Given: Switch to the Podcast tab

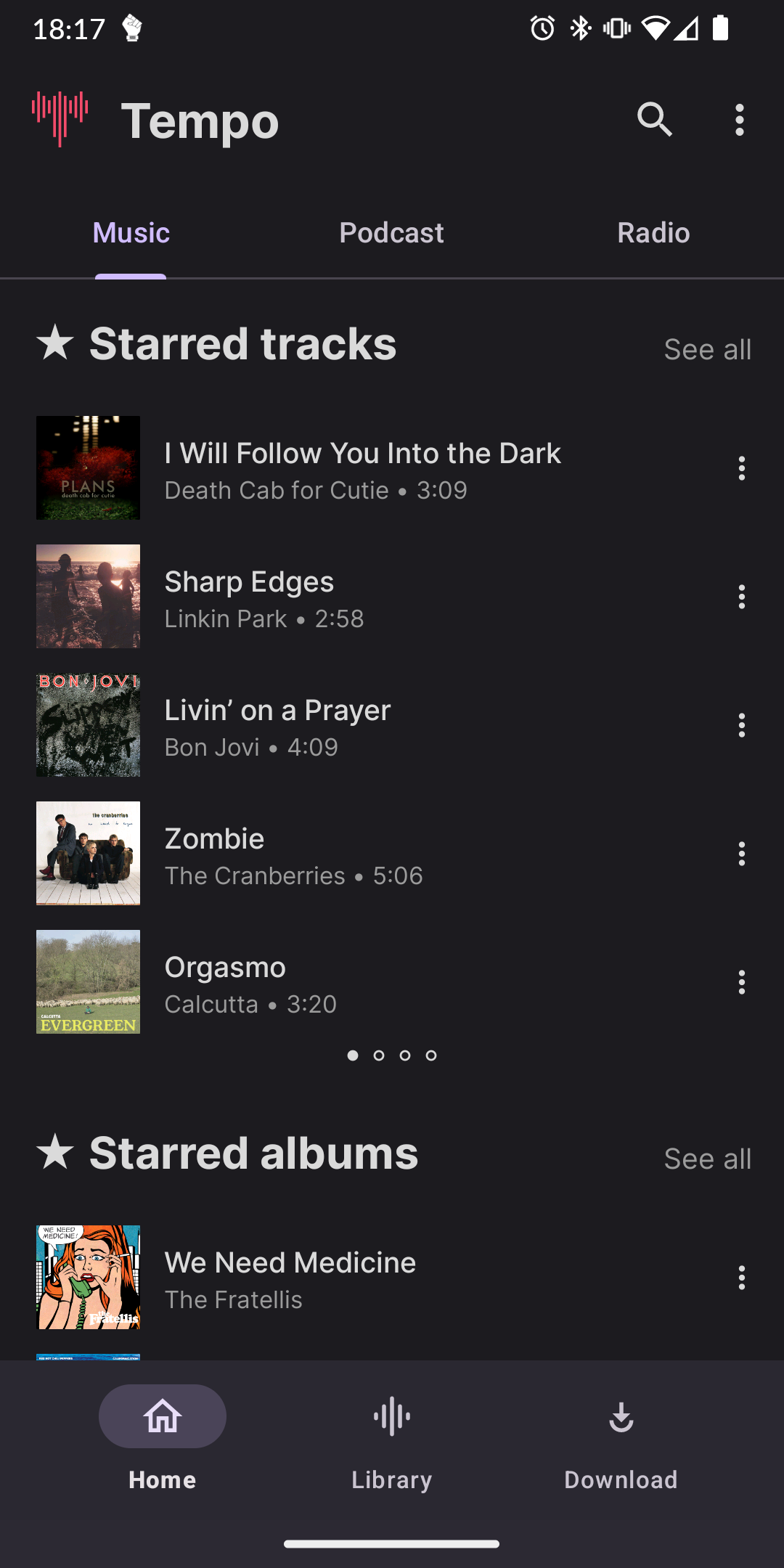Looking at the screenshot, I should pos(391,233).
